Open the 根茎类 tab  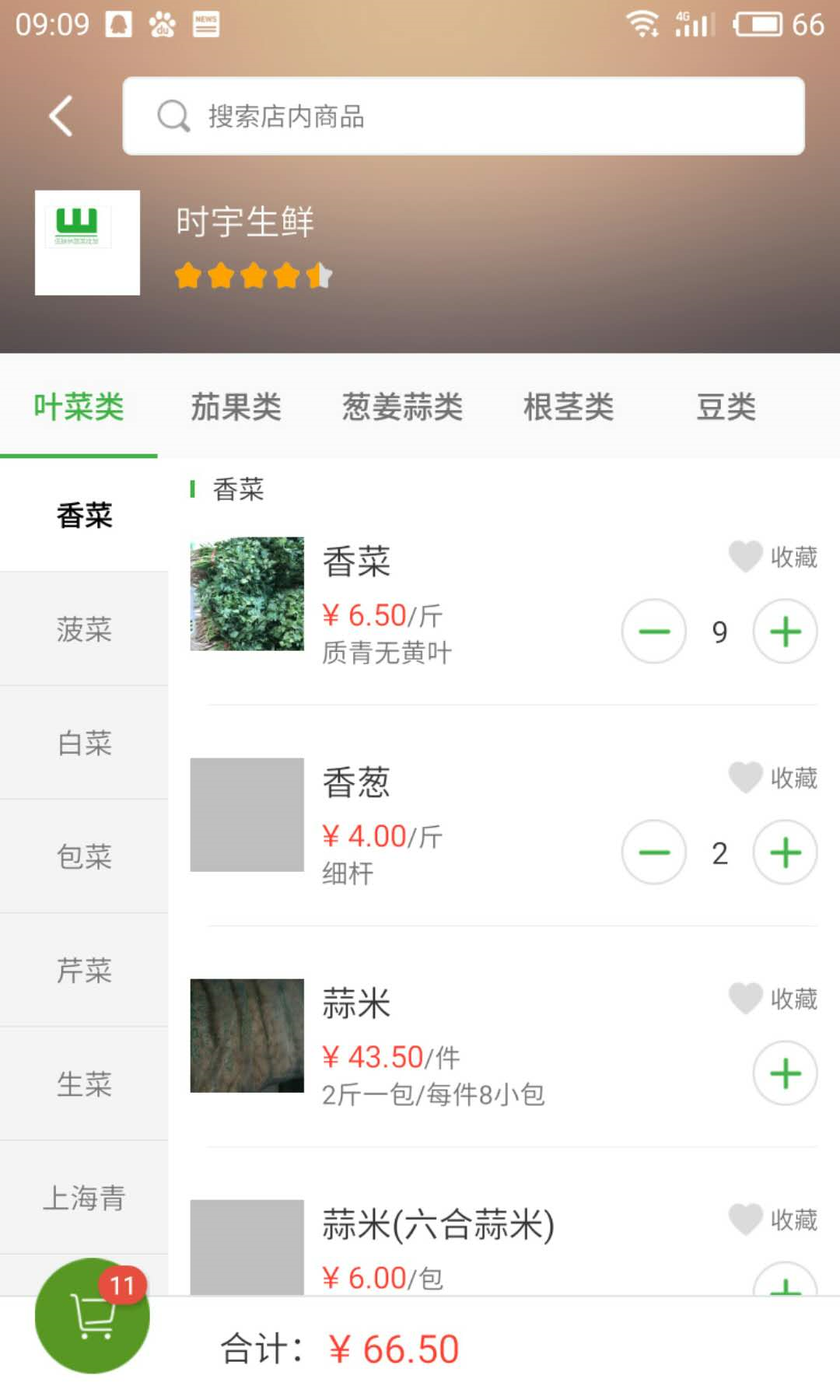point(569,407)
